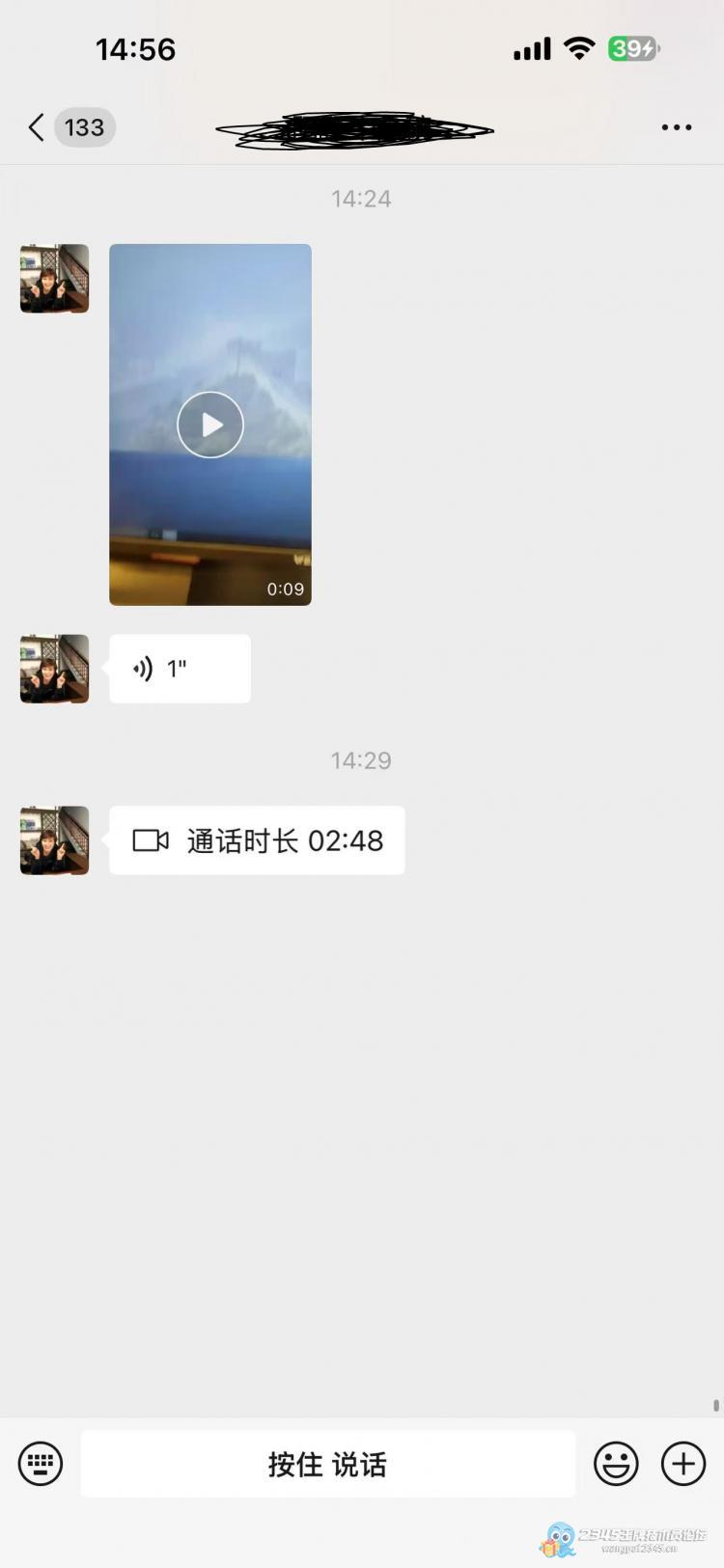Open the 02:48 video call record
The image size is (724, 1568).
click(257, 840)
